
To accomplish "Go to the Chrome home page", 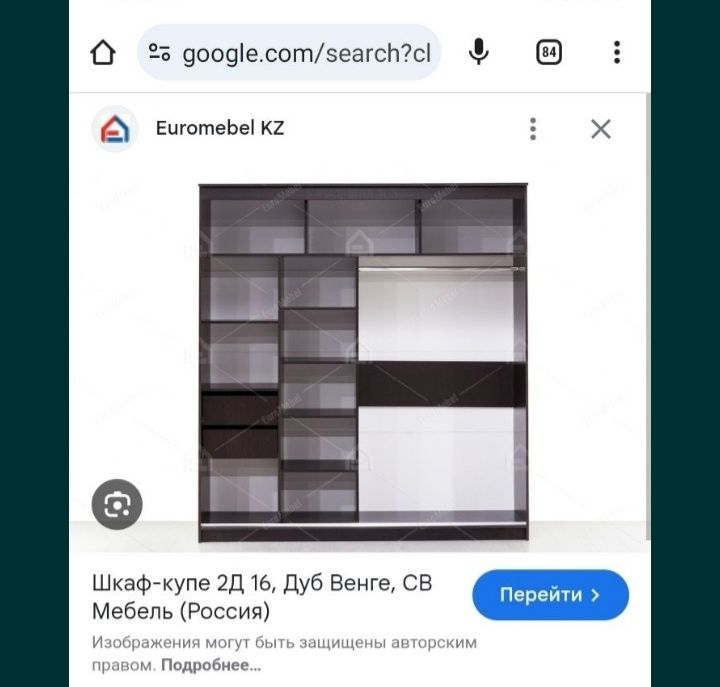I will pyautogui.click(x=103, y=53).
